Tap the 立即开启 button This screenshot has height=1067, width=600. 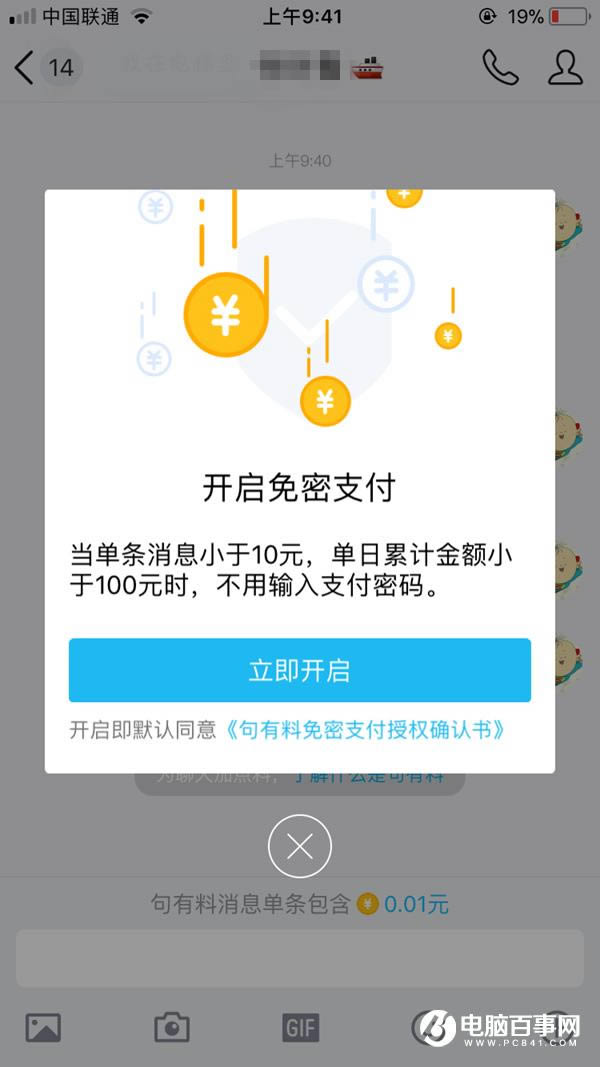pos(299,670)
